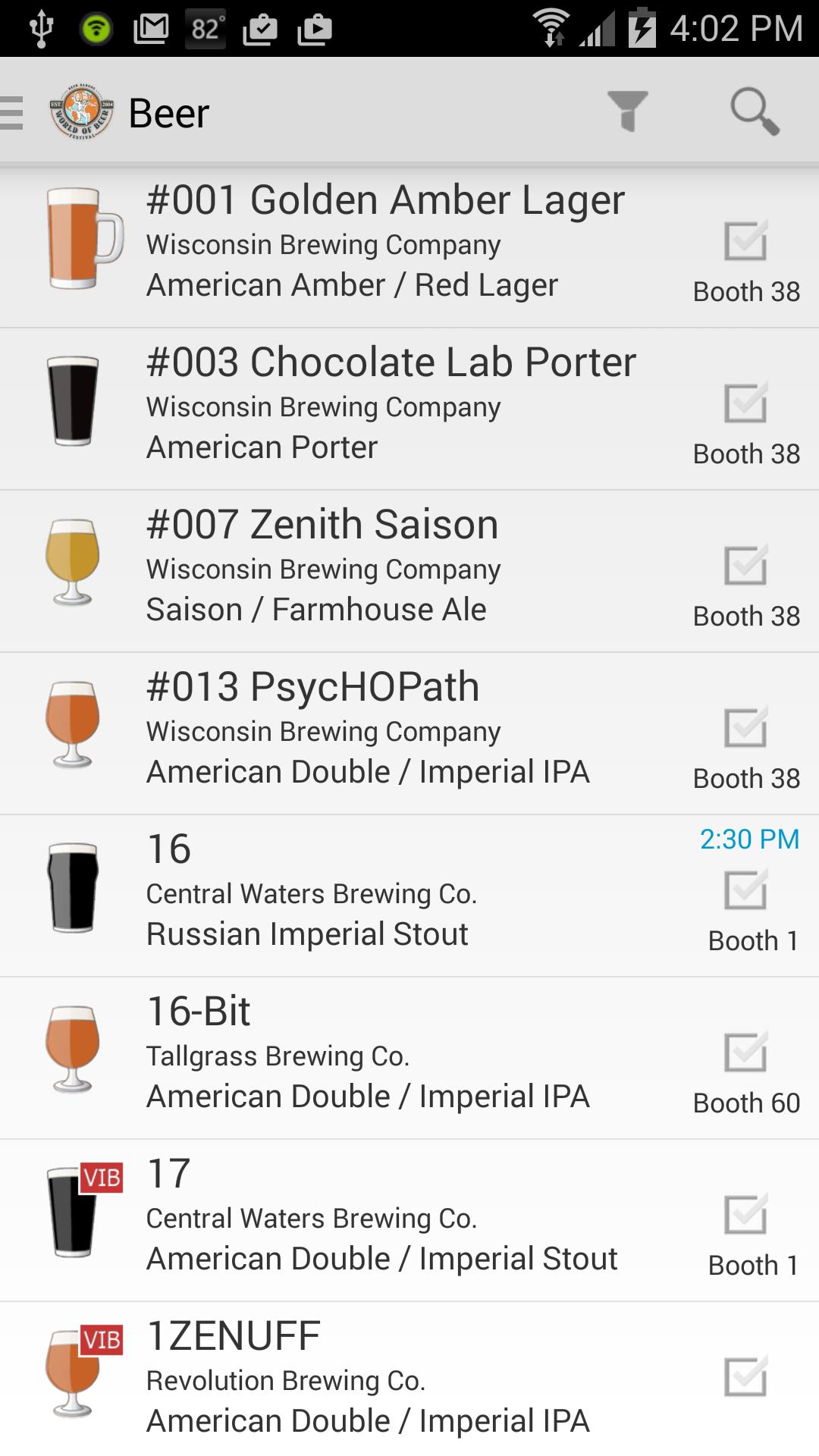
Task: Open the navigation drawer menu
Action: (x=11, y=112)
